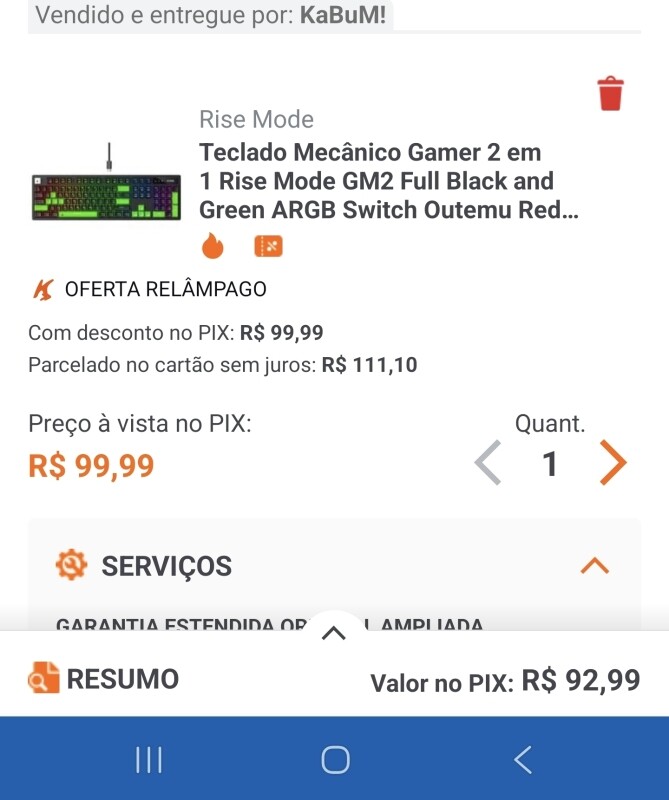Expand the Resumo summary panel
The width and height of the screenshot is (669, 800).
[333, 632]
